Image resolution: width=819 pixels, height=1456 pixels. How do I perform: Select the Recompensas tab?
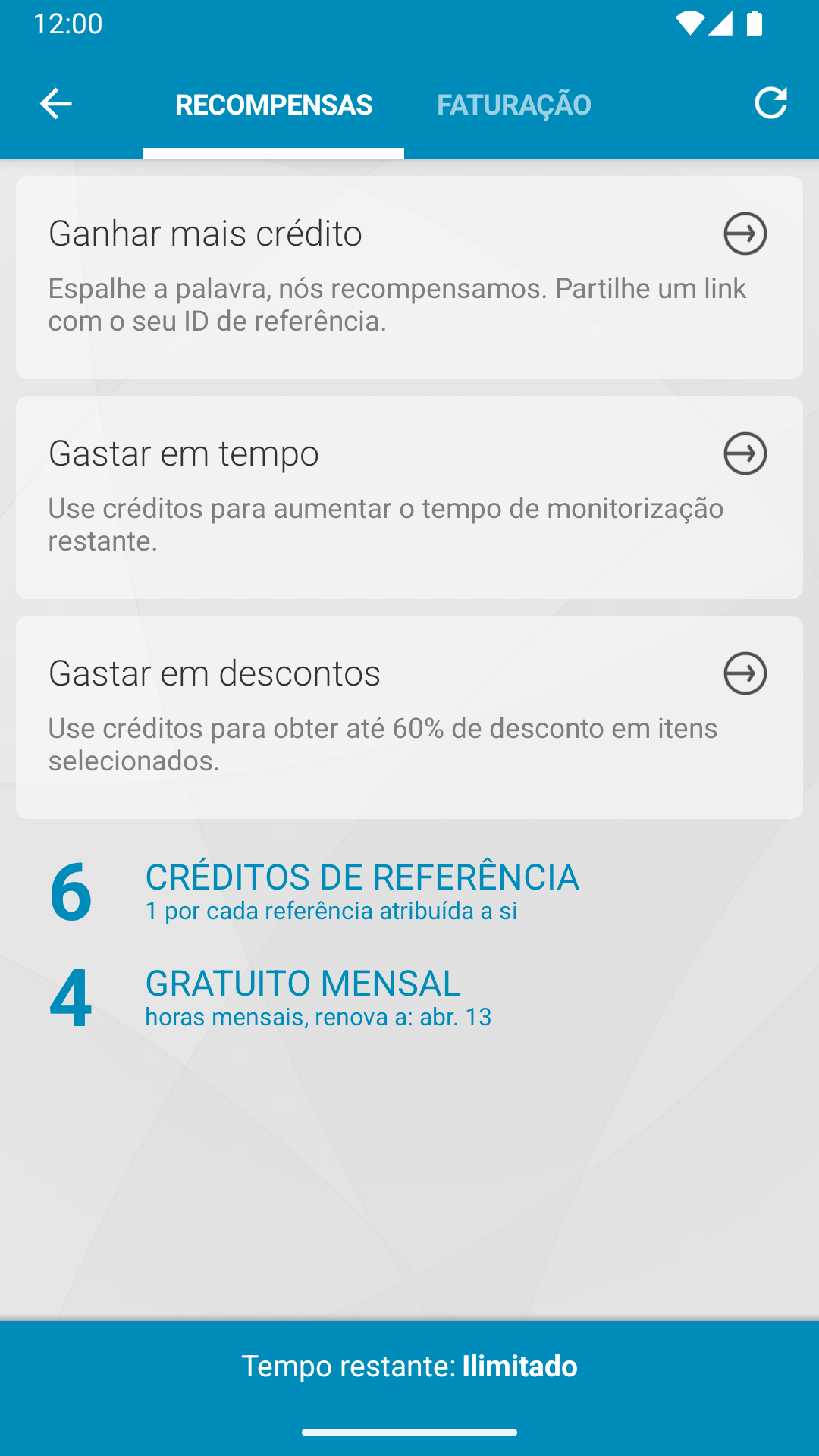(274, 105)
